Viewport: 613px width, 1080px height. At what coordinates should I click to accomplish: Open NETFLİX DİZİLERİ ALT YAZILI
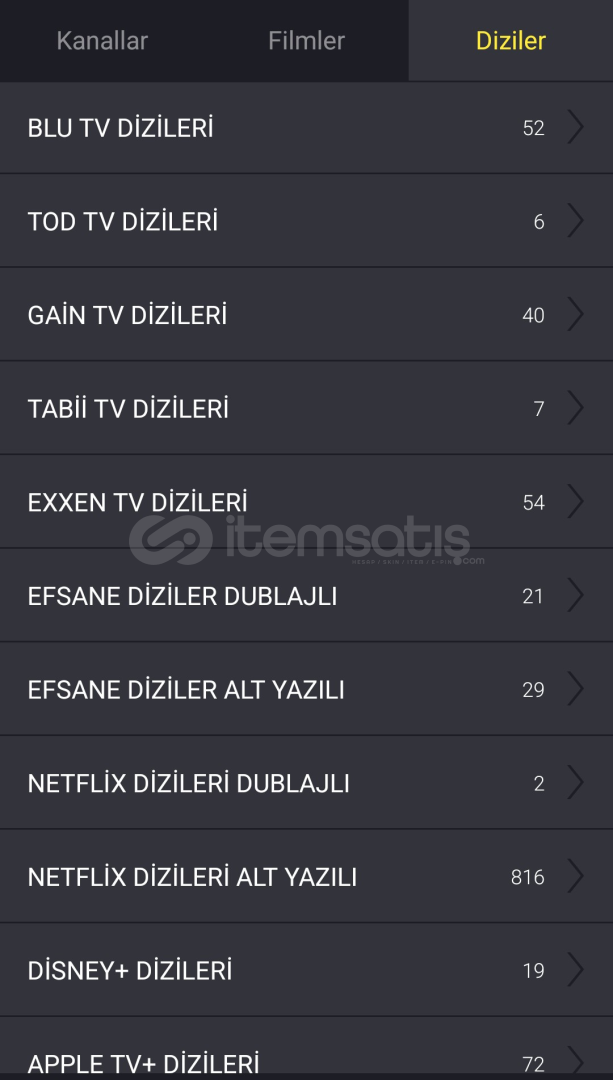pos(306,877)
